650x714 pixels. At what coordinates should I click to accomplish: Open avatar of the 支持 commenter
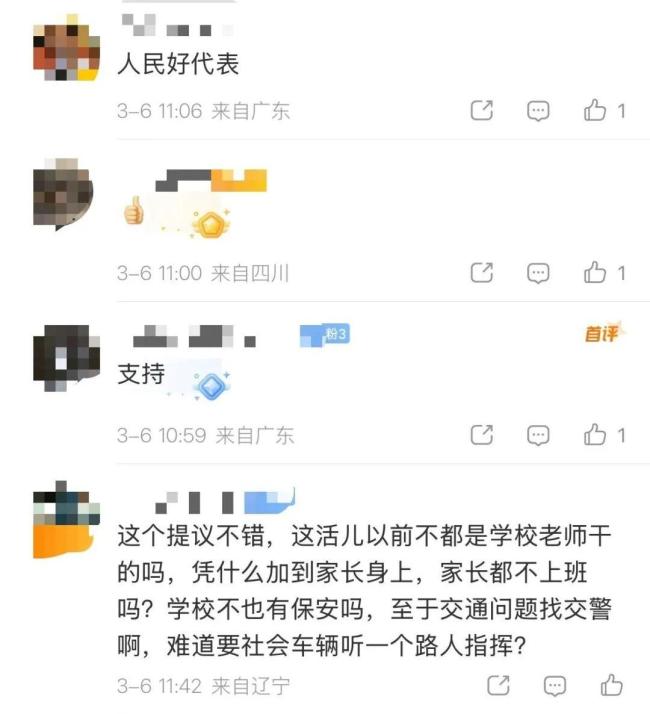pyautogui.click(x=66, y=358)
